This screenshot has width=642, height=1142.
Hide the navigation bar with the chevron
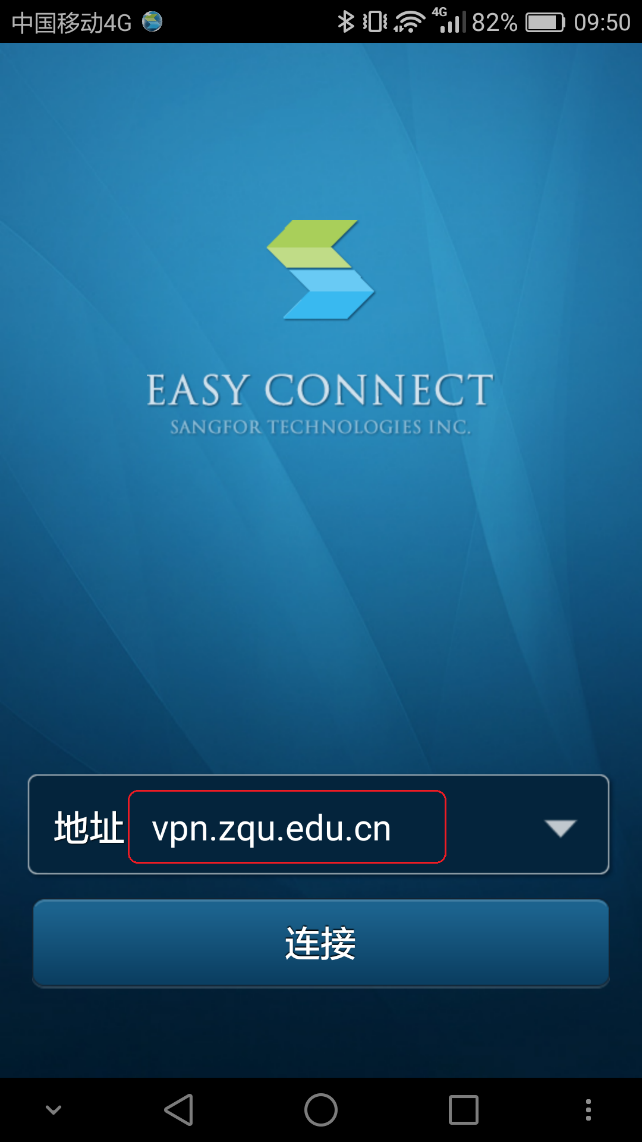point(54,1109)
